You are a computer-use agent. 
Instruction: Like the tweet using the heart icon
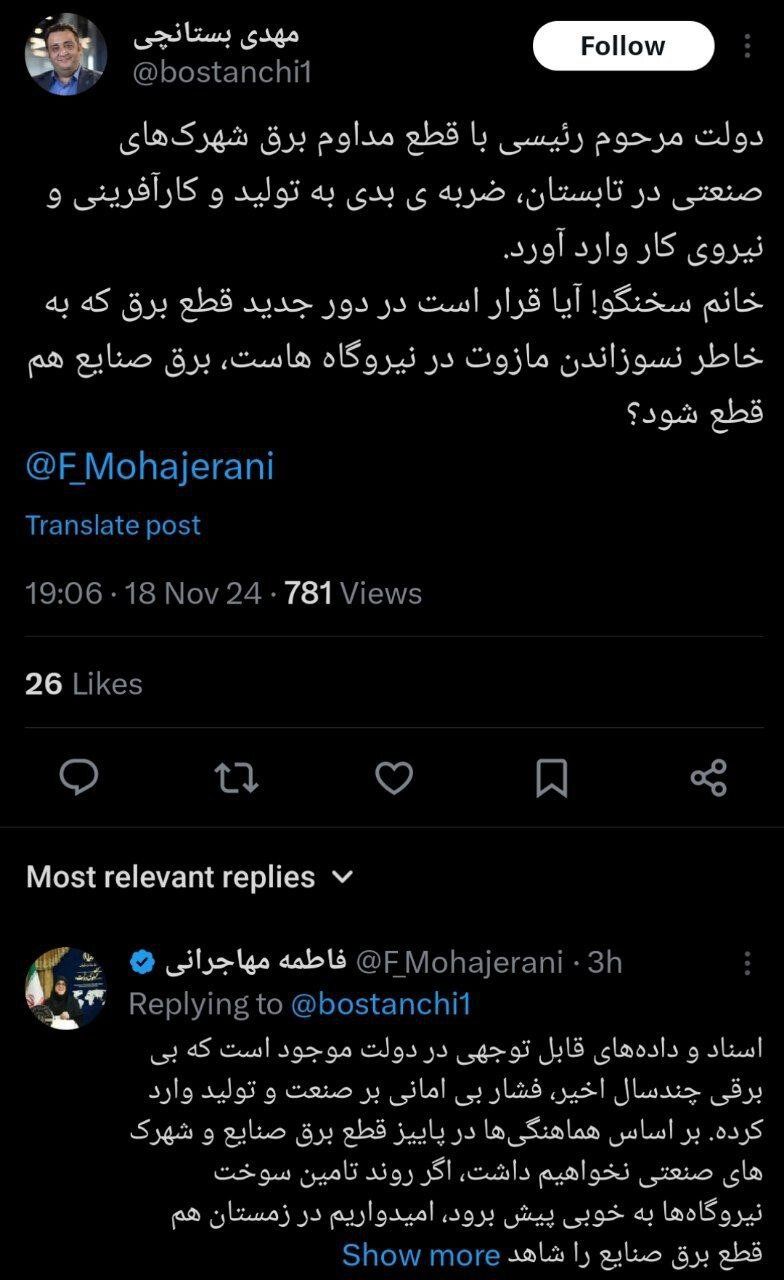pyautogui.click(x=394, y=776)
